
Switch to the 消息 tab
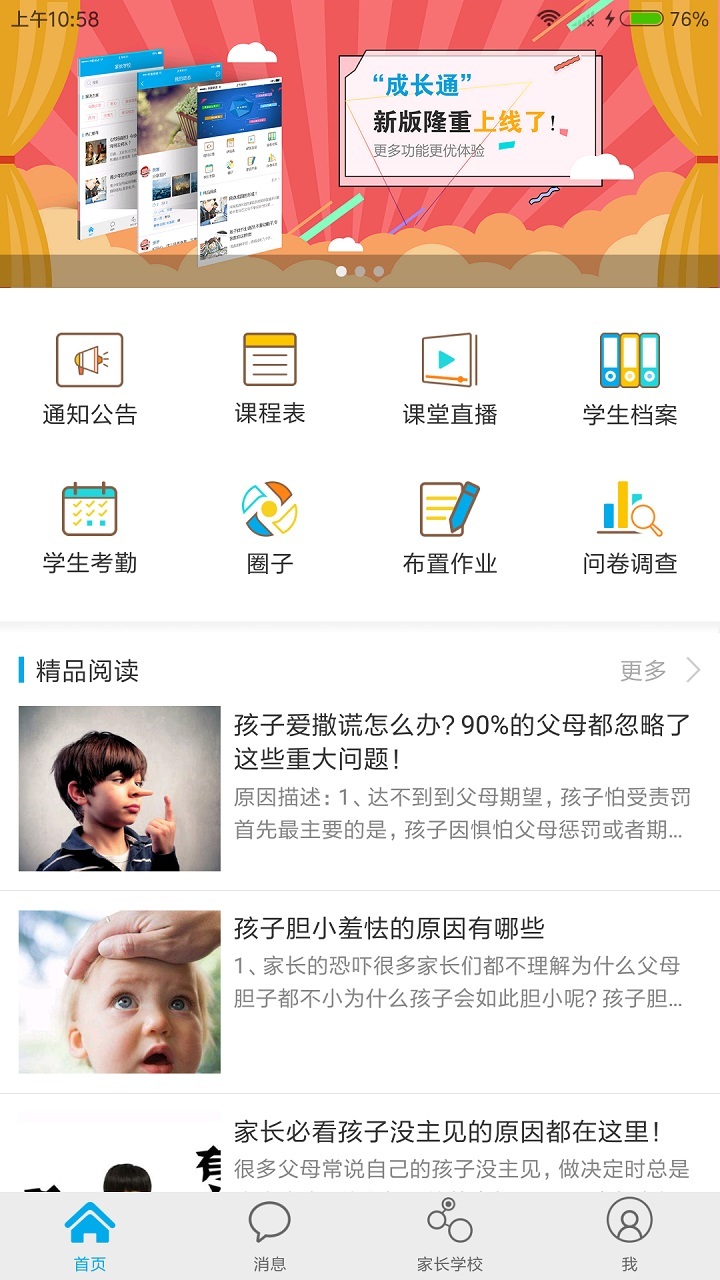[269, 1236]
